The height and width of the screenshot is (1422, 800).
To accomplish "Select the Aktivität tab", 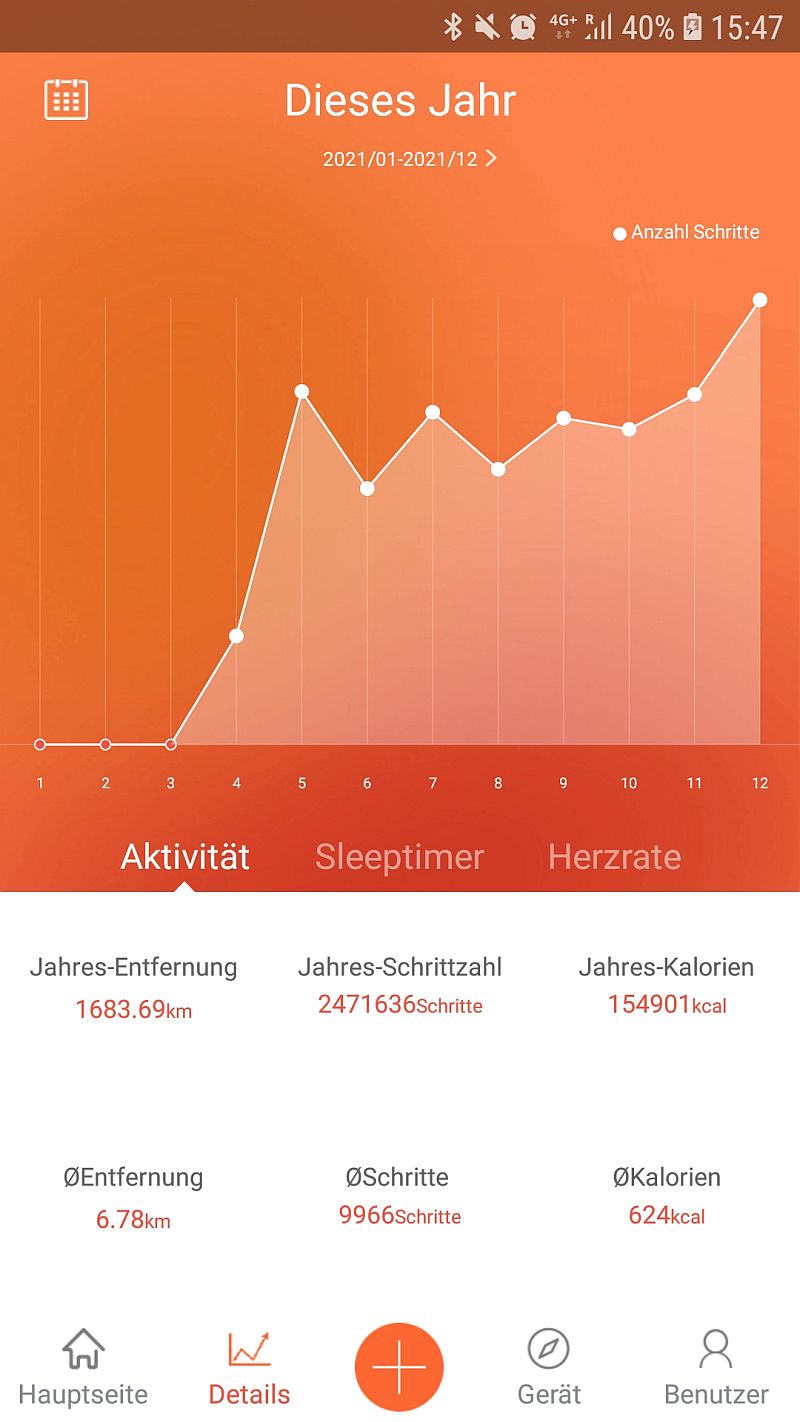I will [185, 857].
